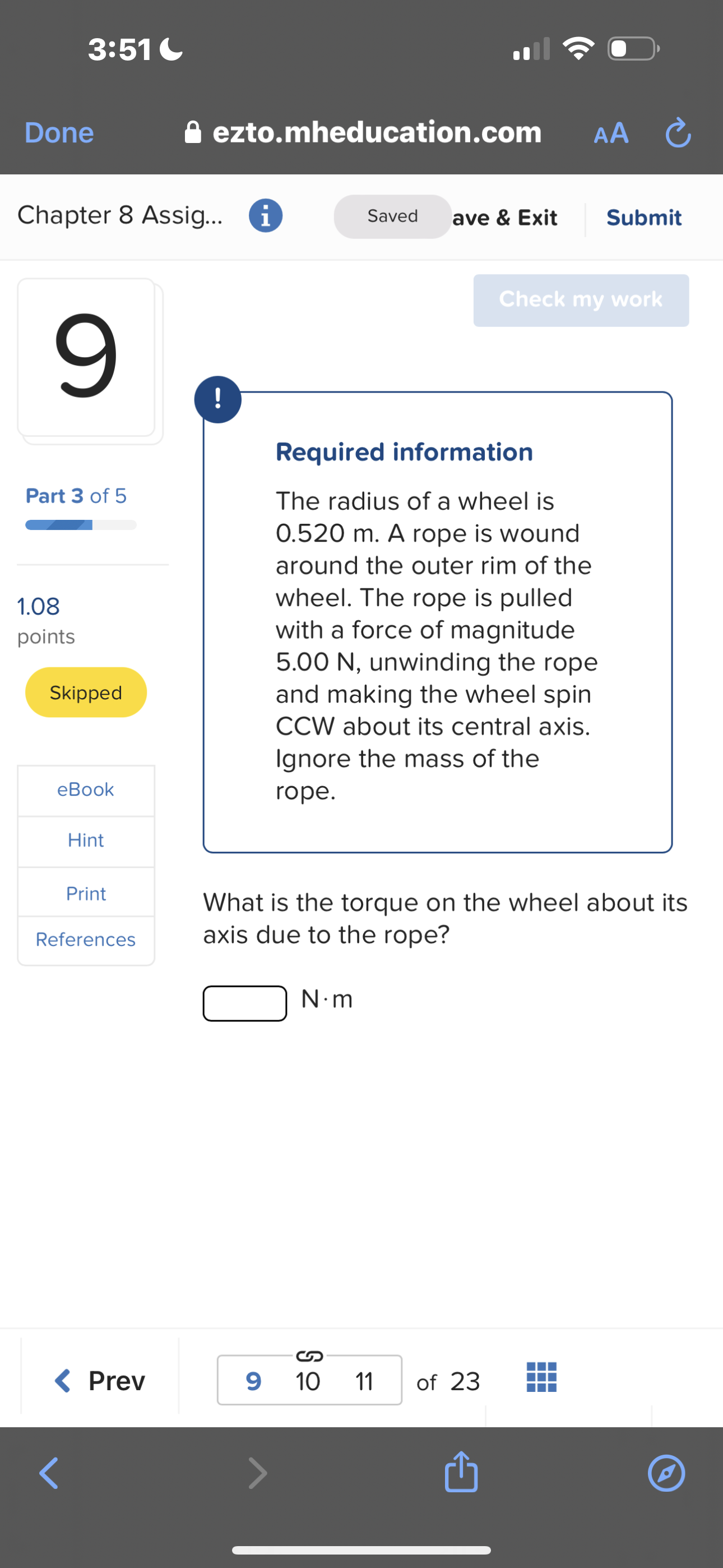
Task: Tap Done to exit the page
Action: click(x=58, y=132)
